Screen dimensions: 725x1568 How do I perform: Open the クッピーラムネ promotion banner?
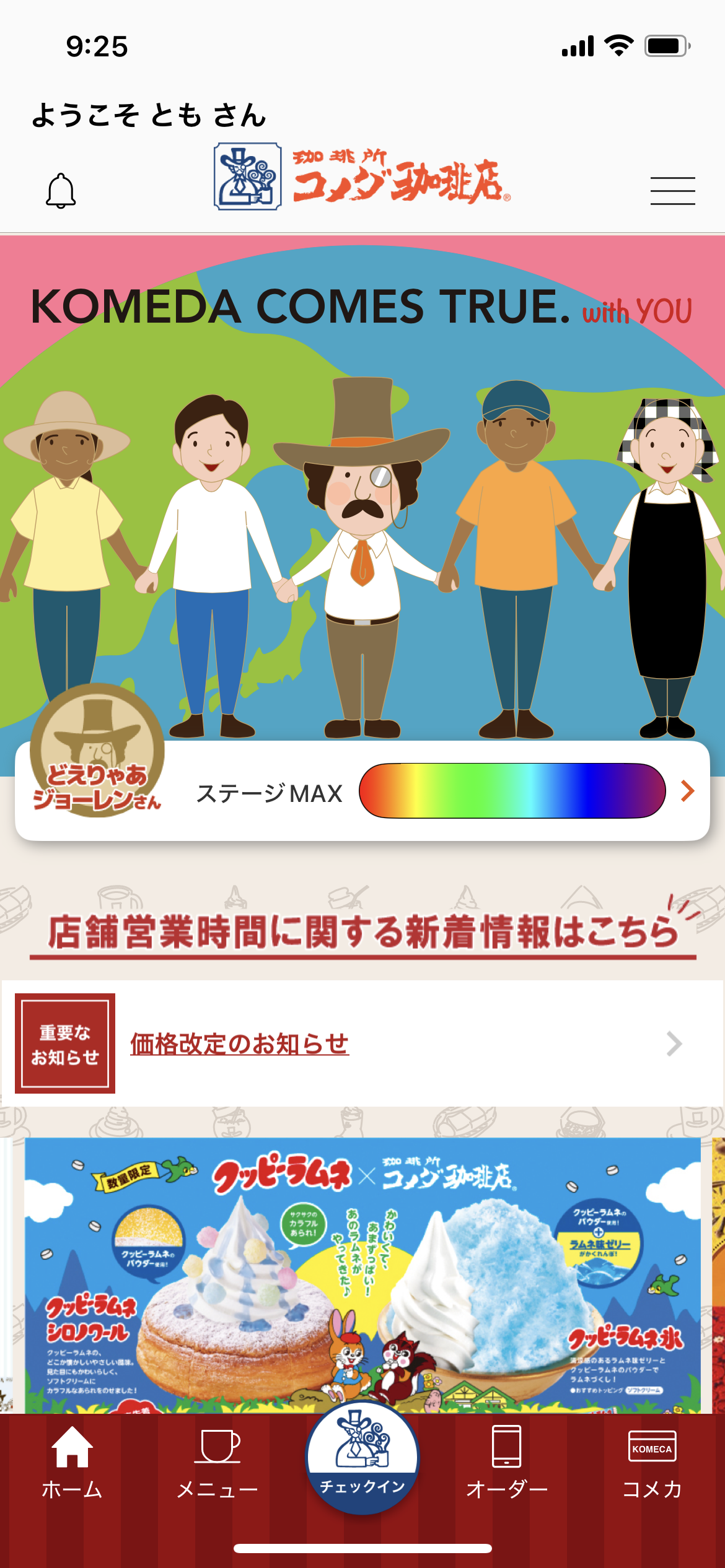pyautogui.click(x=362, y=1275)
